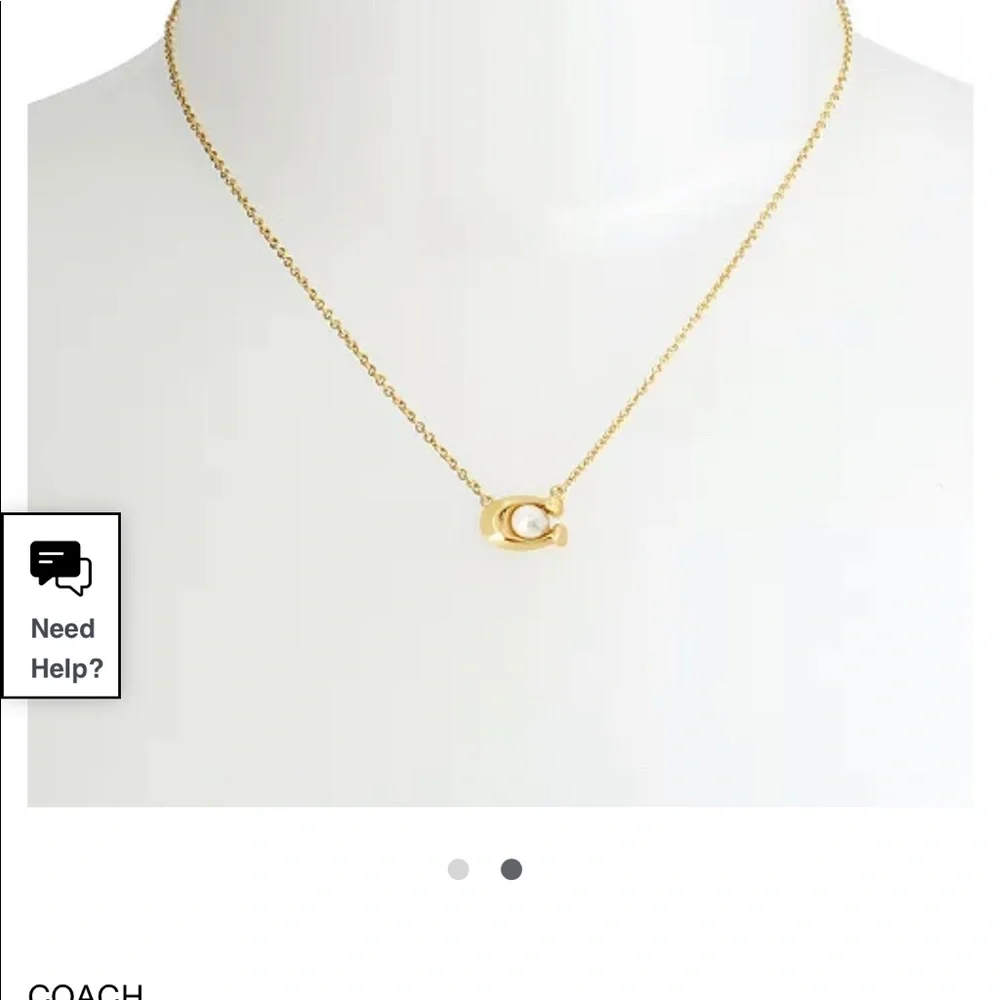Open the Coach necklace product image
Viewport: 1000px width, 1000px height.
point(520,400)
